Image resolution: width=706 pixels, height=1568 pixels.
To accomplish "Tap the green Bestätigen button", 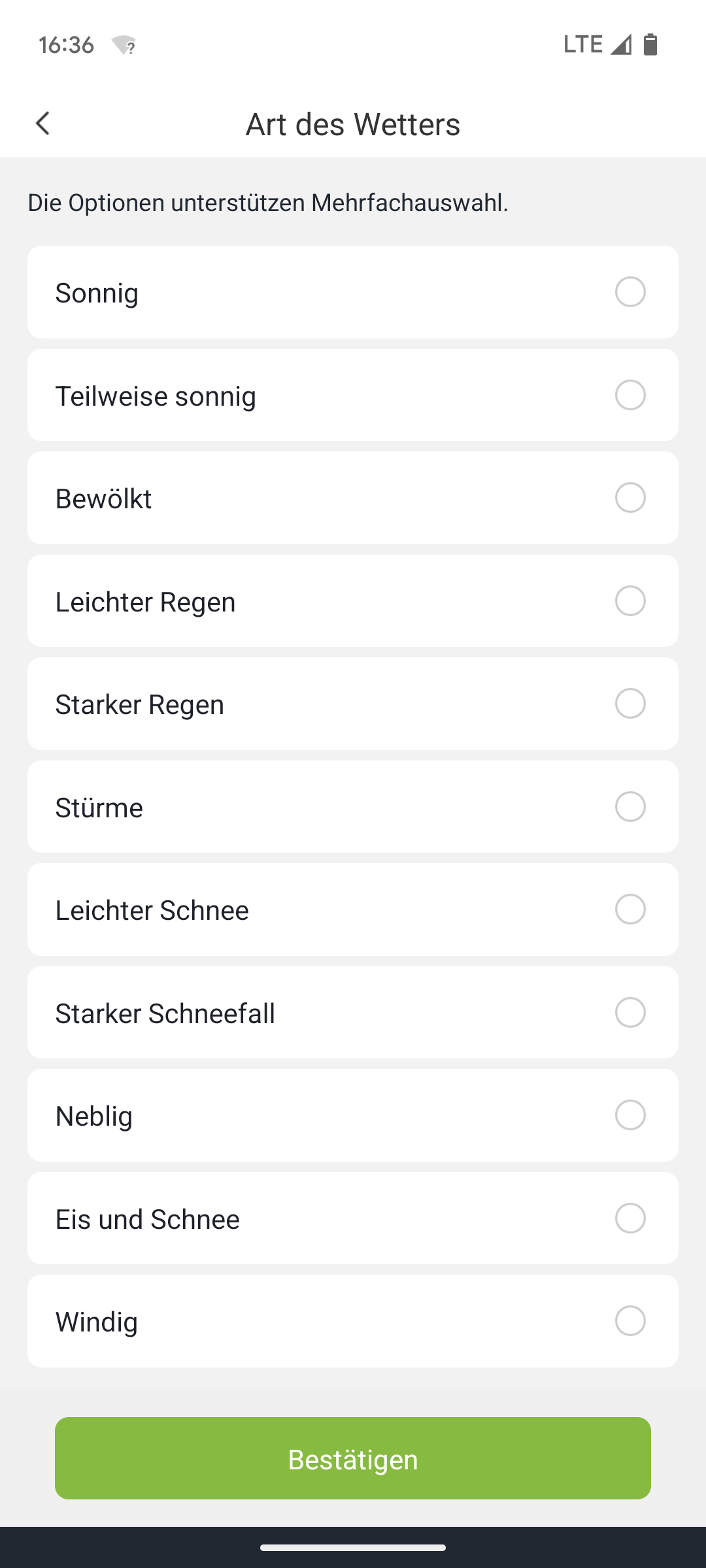I will point(353,1458).
